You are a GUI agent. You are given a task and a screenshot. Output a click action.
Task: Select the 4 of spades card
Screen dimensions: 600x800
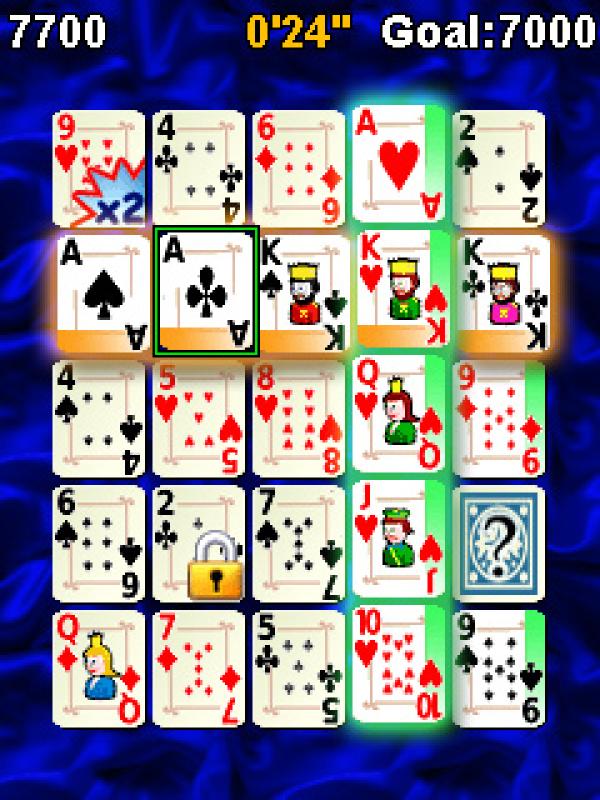[99, 418]
